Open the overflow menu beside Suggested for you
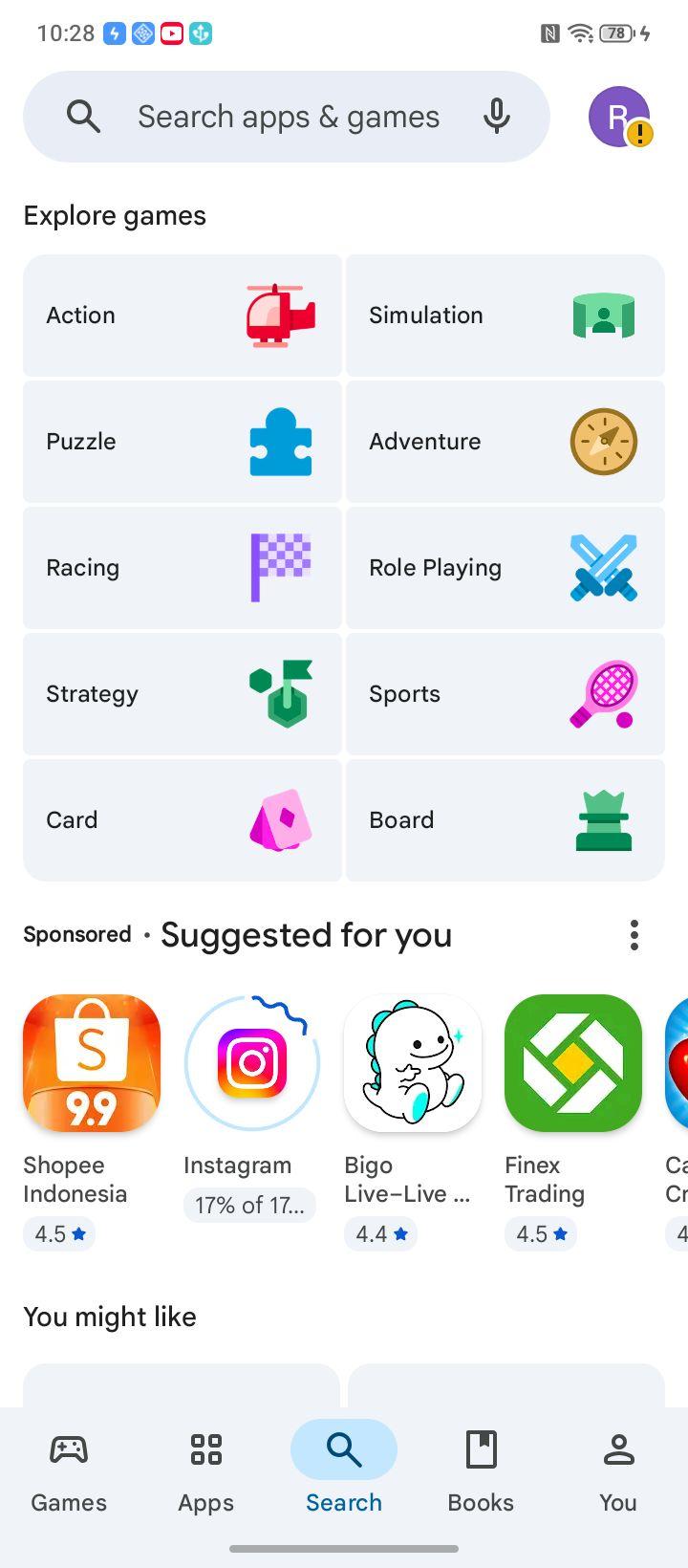This screenshot has height=1568, width=688. (x=634, y=935)
